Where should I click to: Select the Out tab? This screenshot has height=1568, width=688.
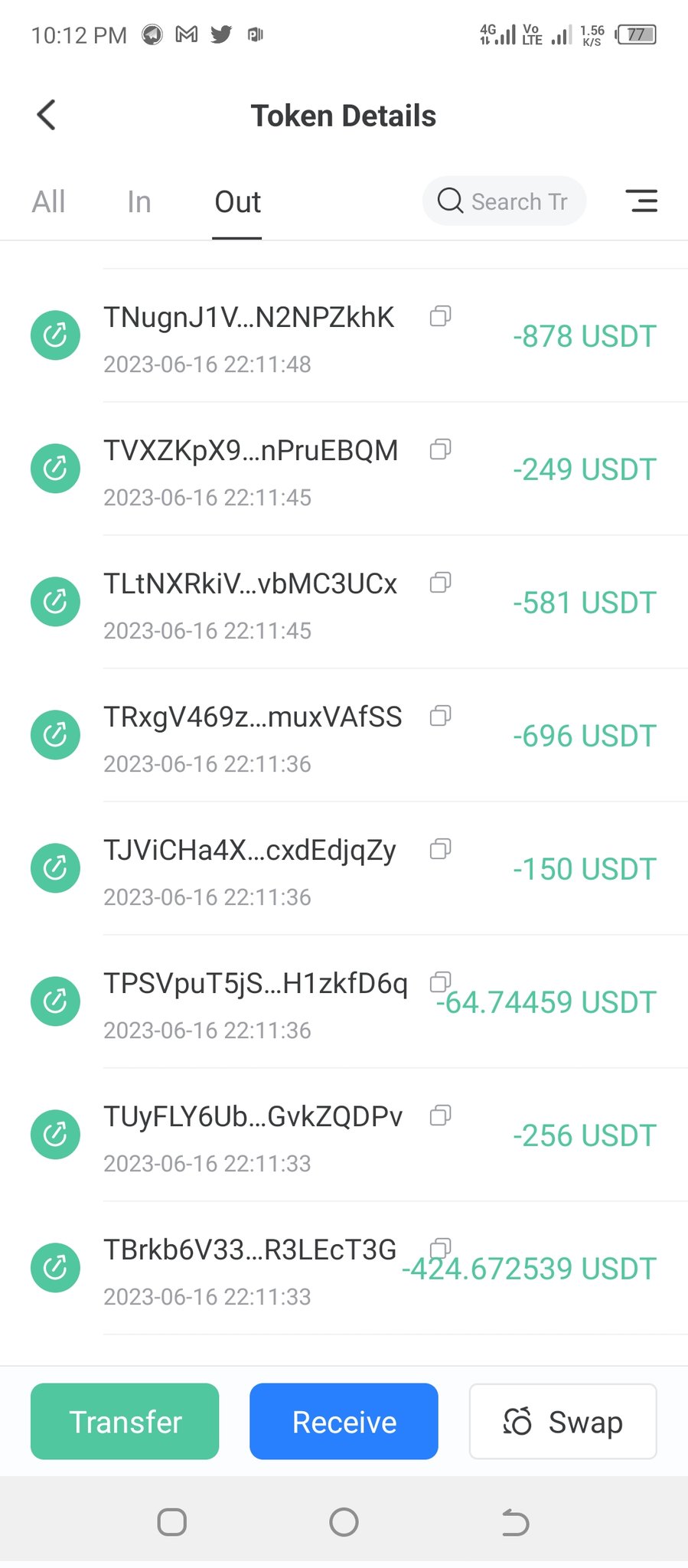pyautogui.click(x=237, y=202)
